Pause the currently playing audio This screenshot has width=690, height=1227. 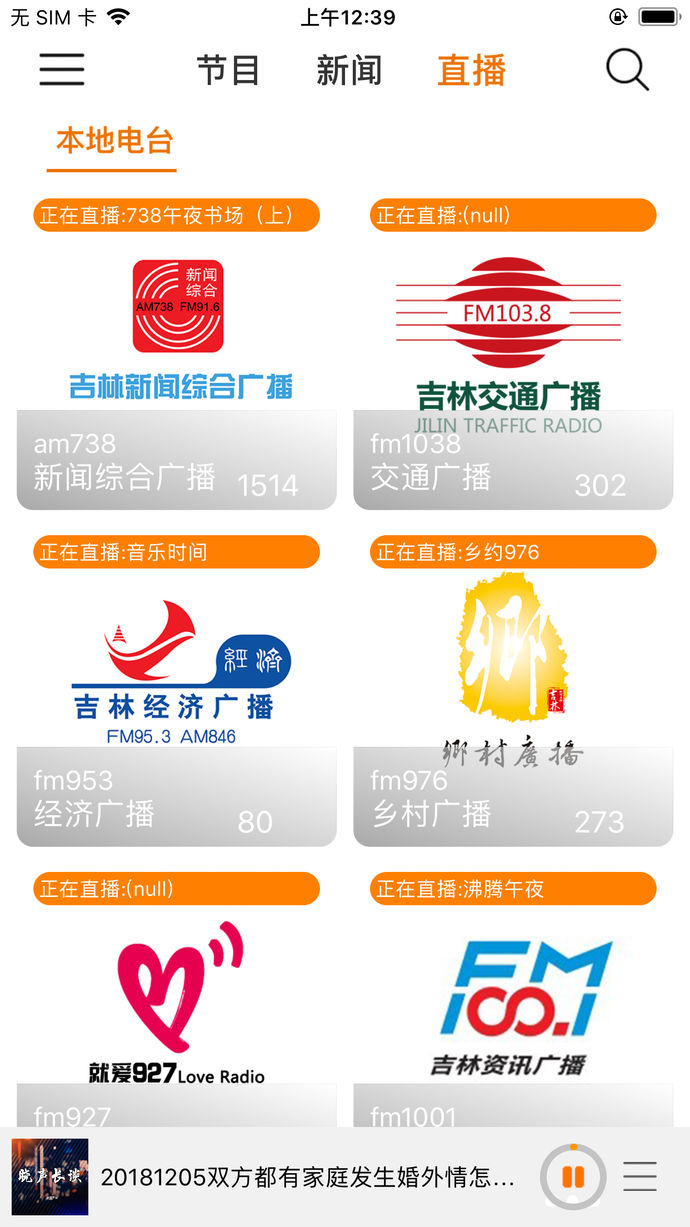point(573,1177)
